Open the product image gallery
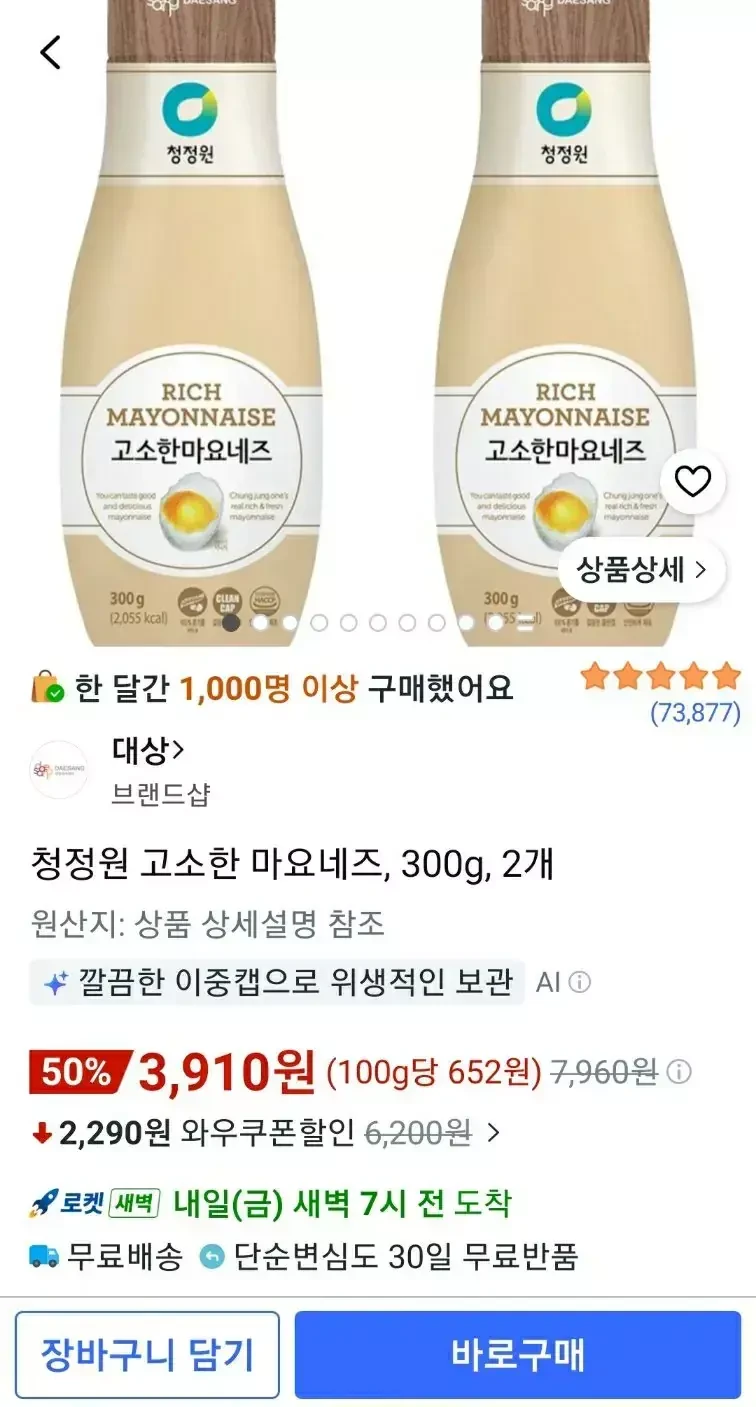Image resolution: width=756 pixels, height=1407 pixels. pyautogui.click(x=378, y=320)
